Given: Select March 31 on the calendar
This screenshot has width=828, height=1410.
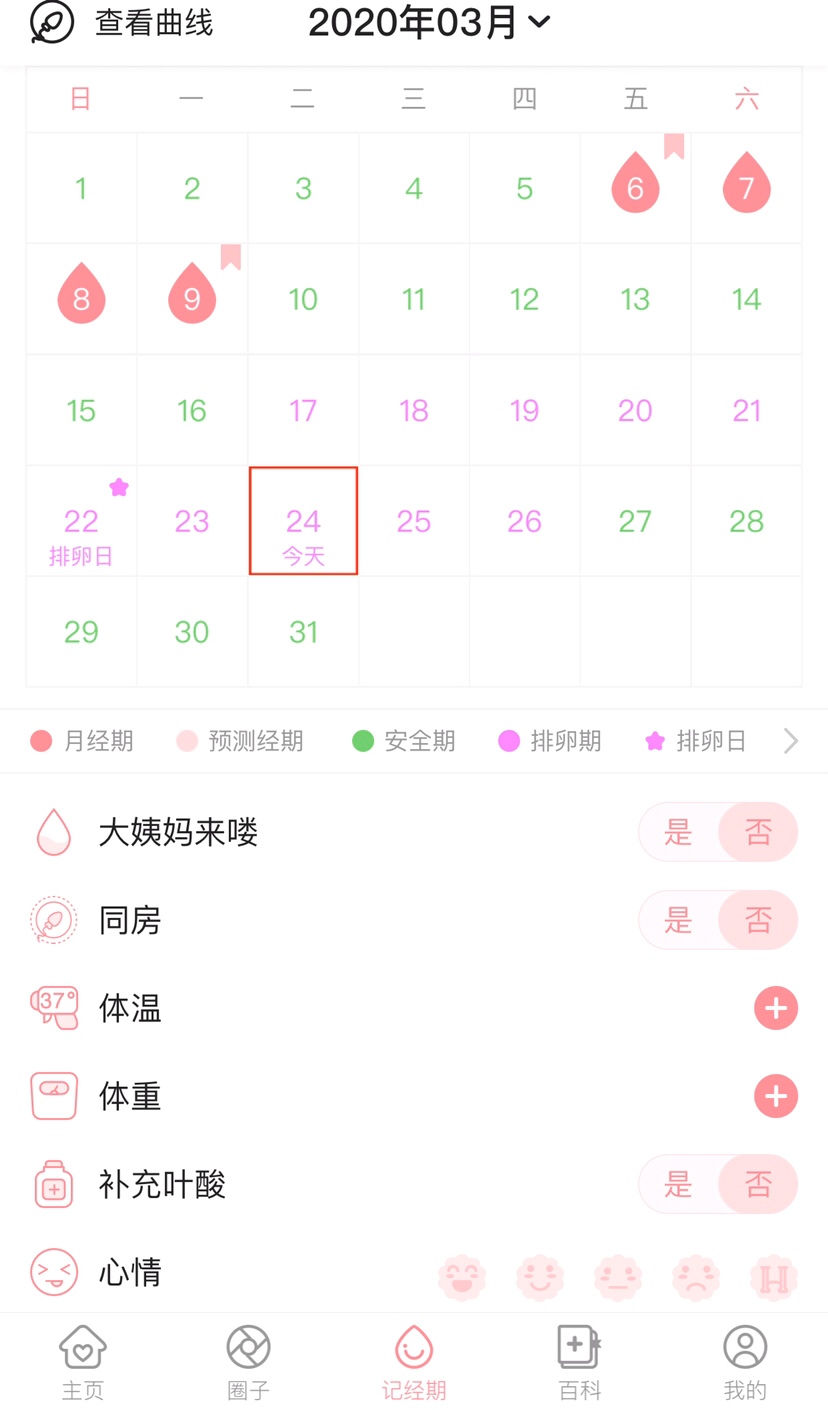Looking at the screenshot, I should point(303,632).
